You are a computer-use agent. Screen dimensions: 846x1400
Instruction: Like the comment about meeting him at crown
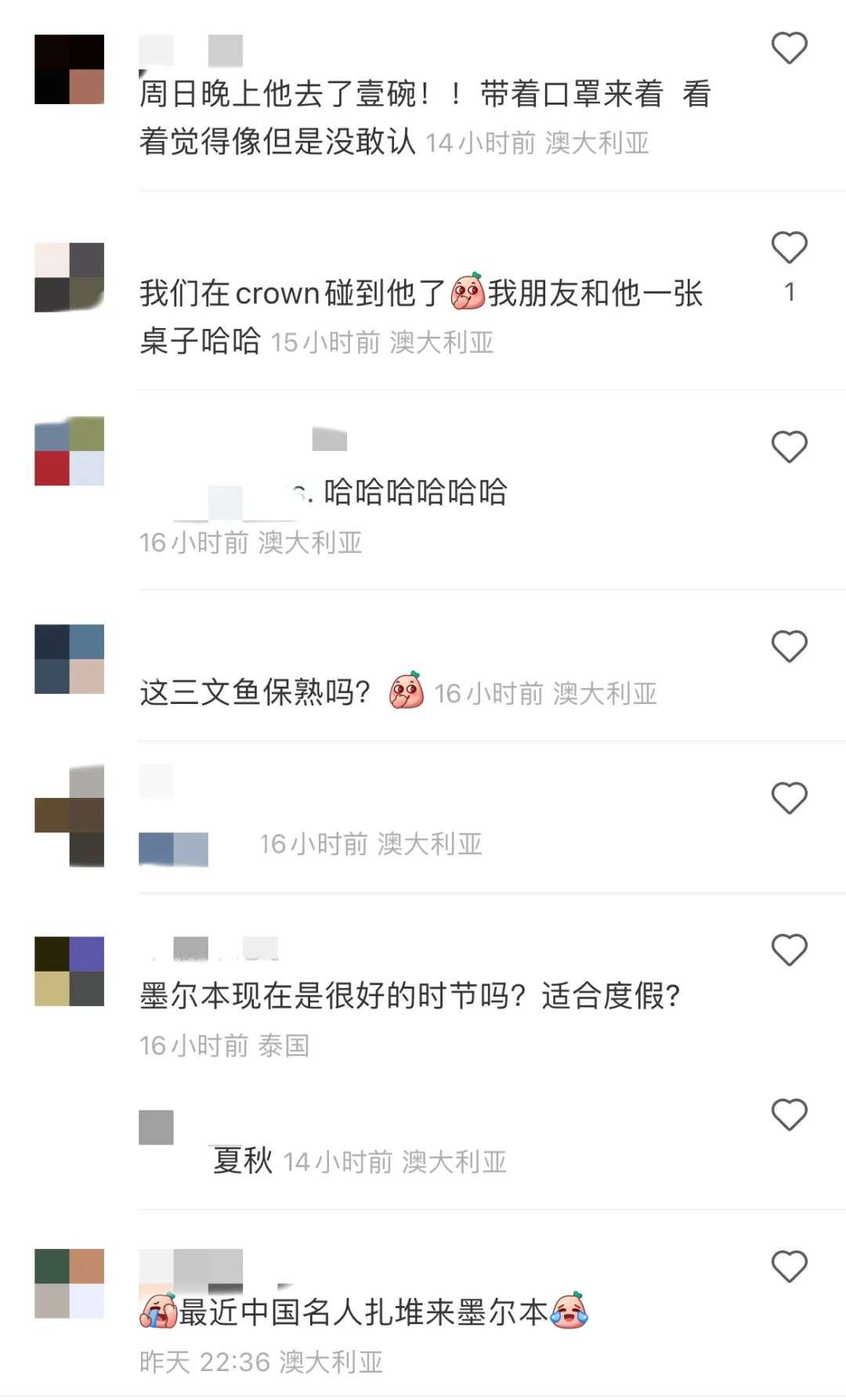[x=789, y=248]
